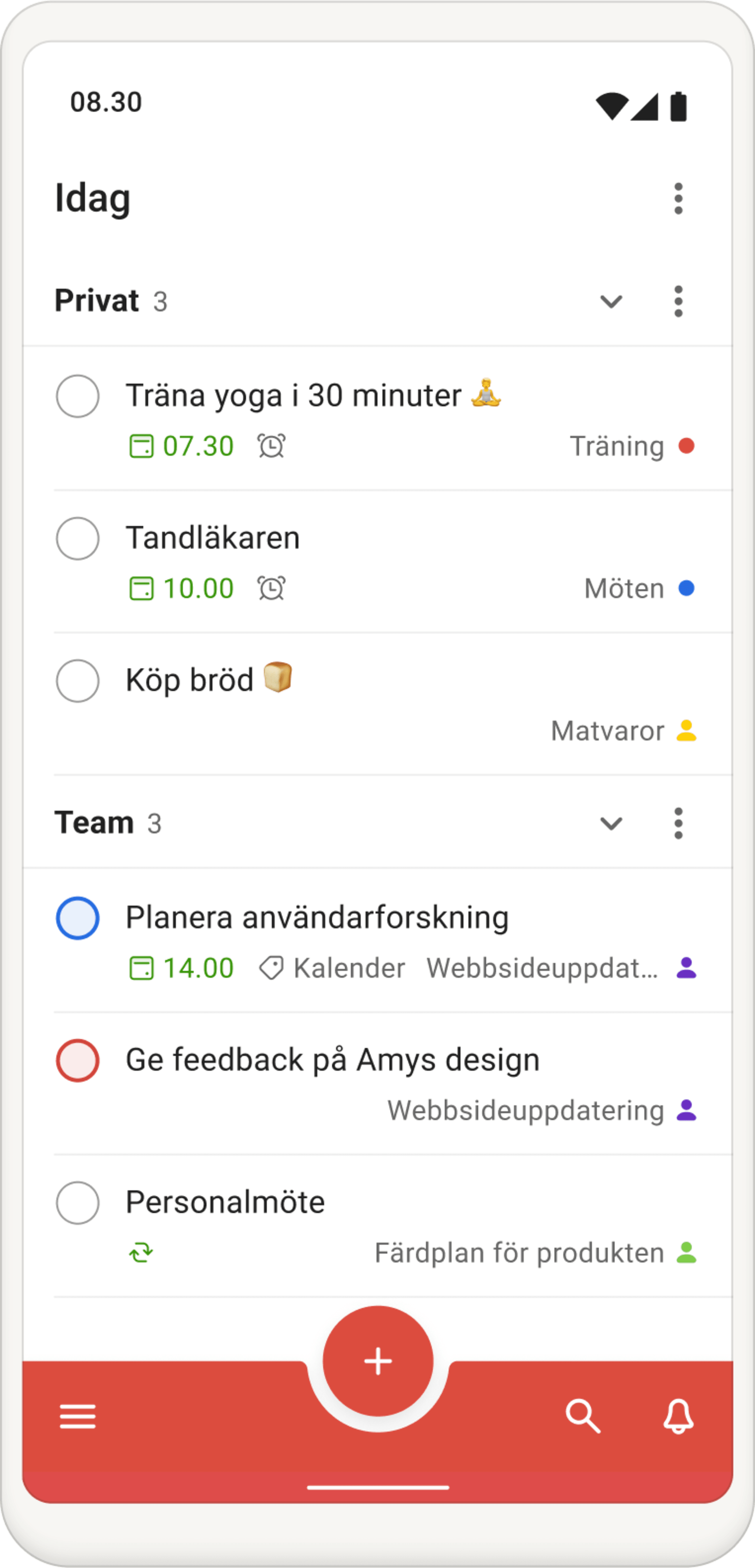Complete the Träna yoga i 30 minuter task

(x=78, y=396)
